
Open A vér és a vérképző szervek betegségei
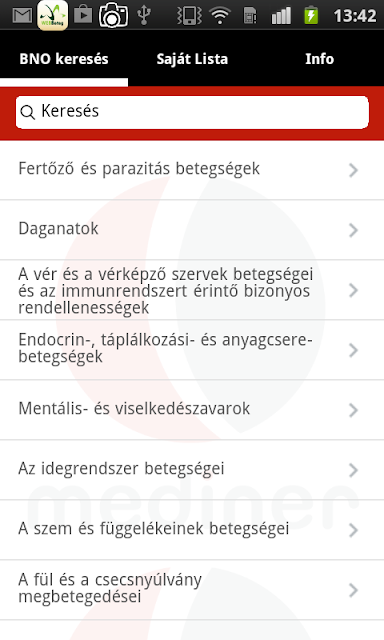pos(192,290)
